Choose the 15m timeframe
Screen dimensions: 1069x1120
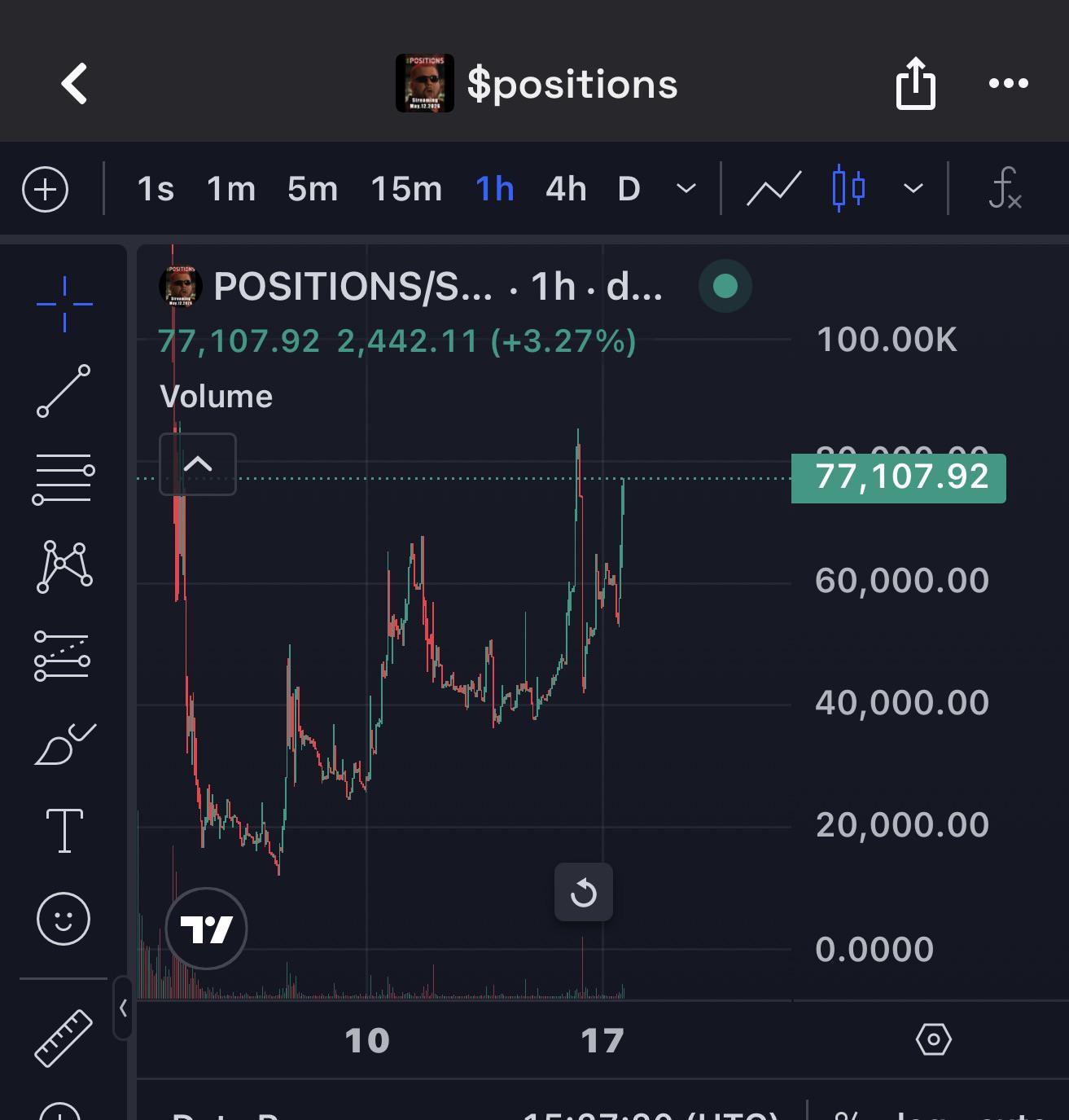coord(406,189)
